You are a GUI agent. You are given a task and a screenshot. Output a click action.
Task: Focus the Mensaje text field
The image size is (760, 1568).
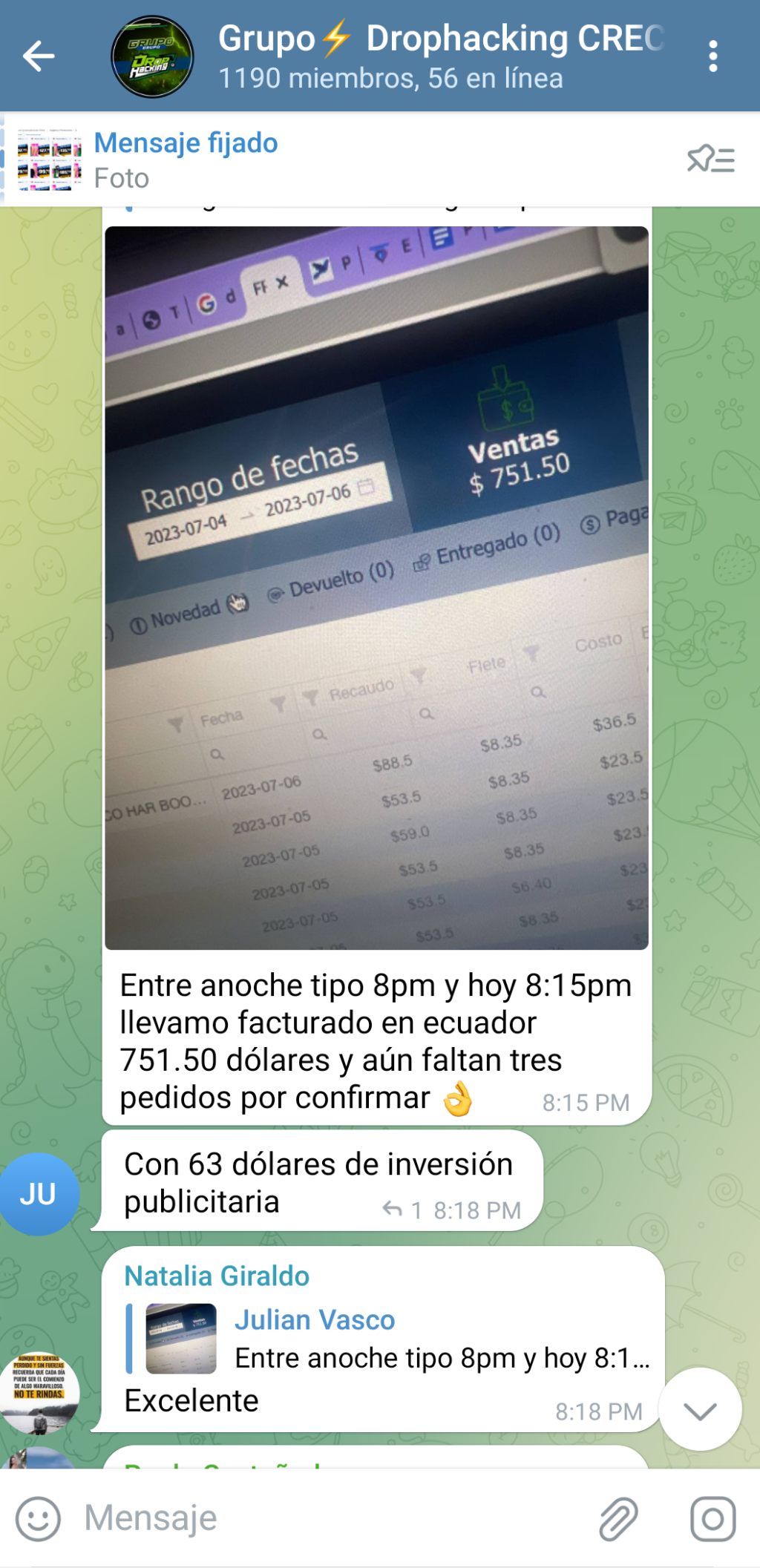[x=327, y=1518]
